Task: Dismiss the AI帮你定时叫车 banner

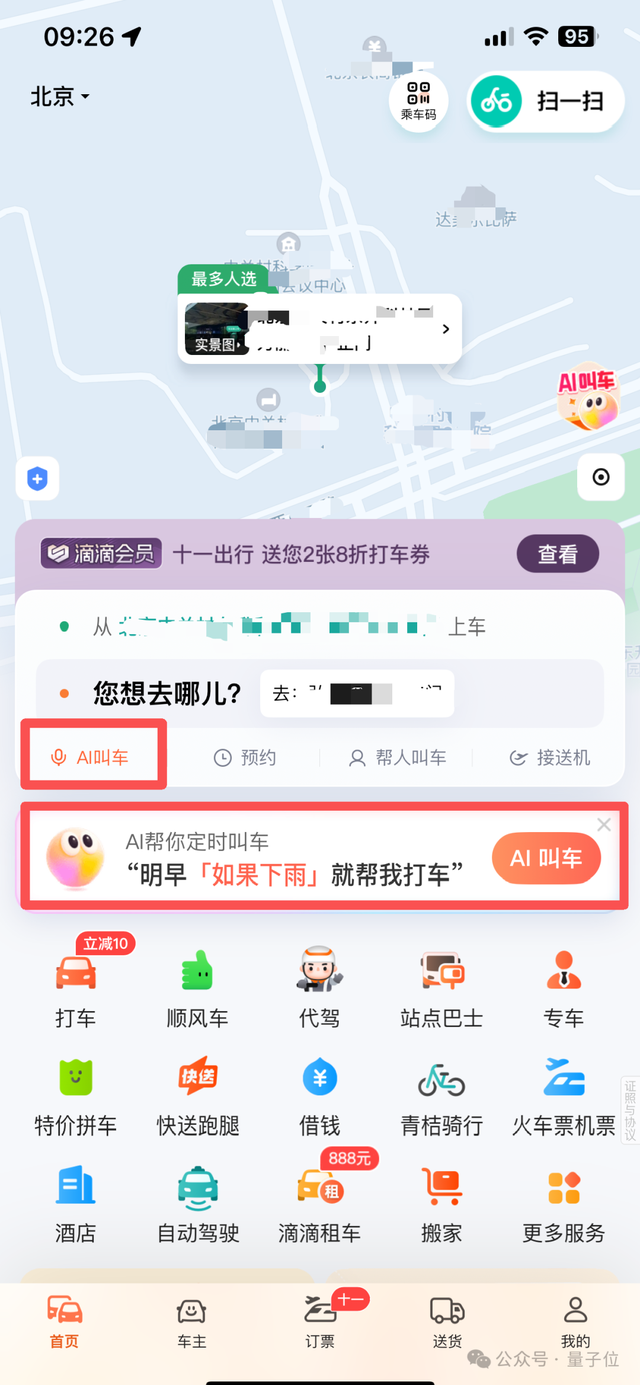Action: 603,825
